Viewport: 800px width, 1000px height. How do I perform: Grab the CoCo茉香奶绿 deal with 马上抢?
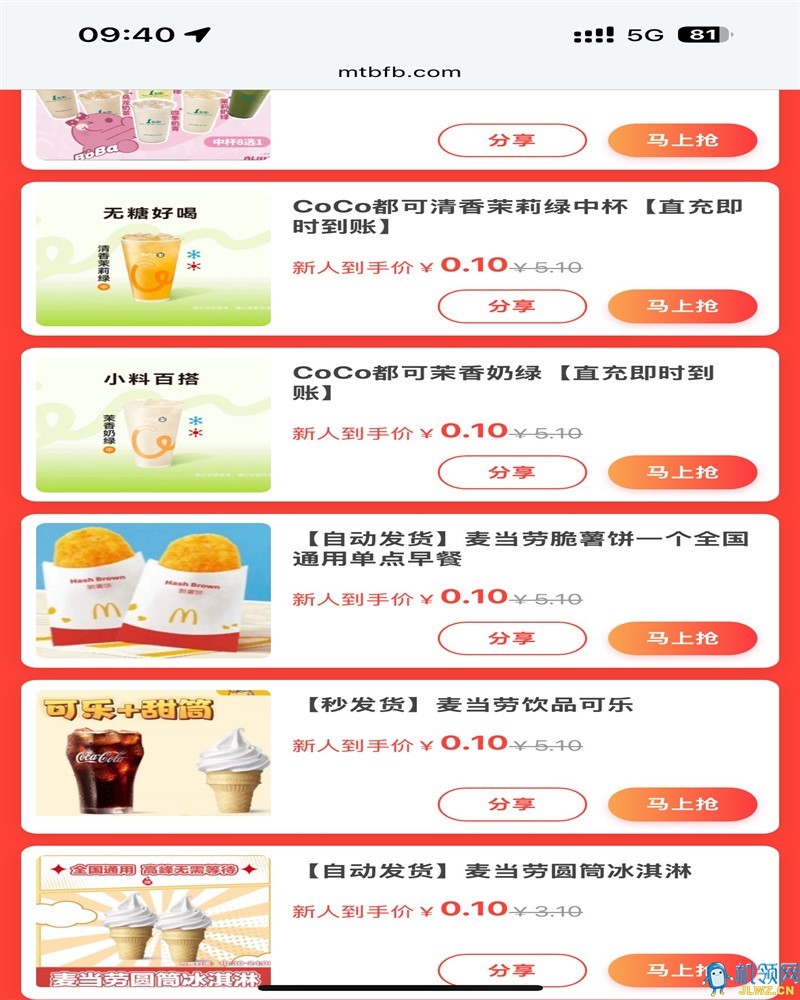(682, 472)
